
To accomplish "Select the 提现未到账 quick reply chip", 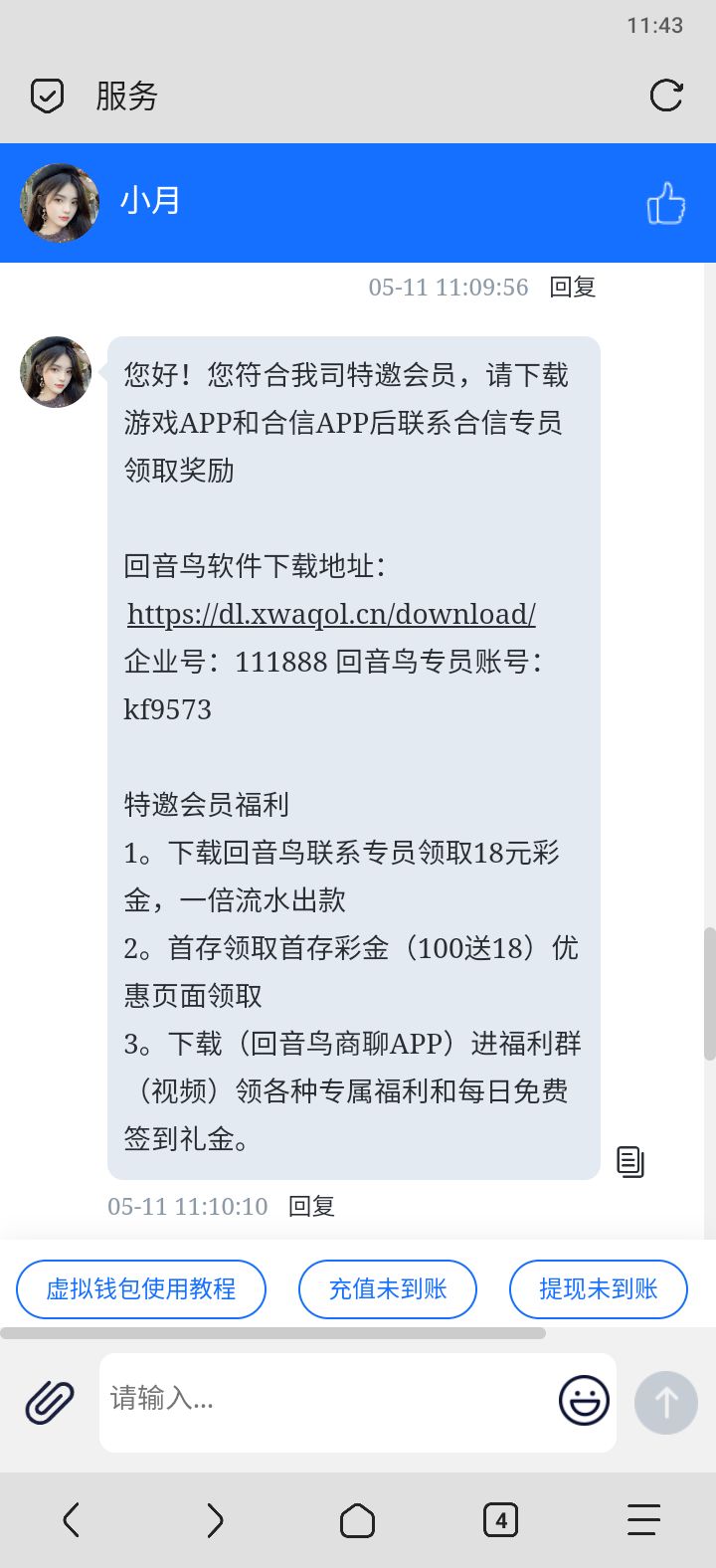I will (598, 1289).
